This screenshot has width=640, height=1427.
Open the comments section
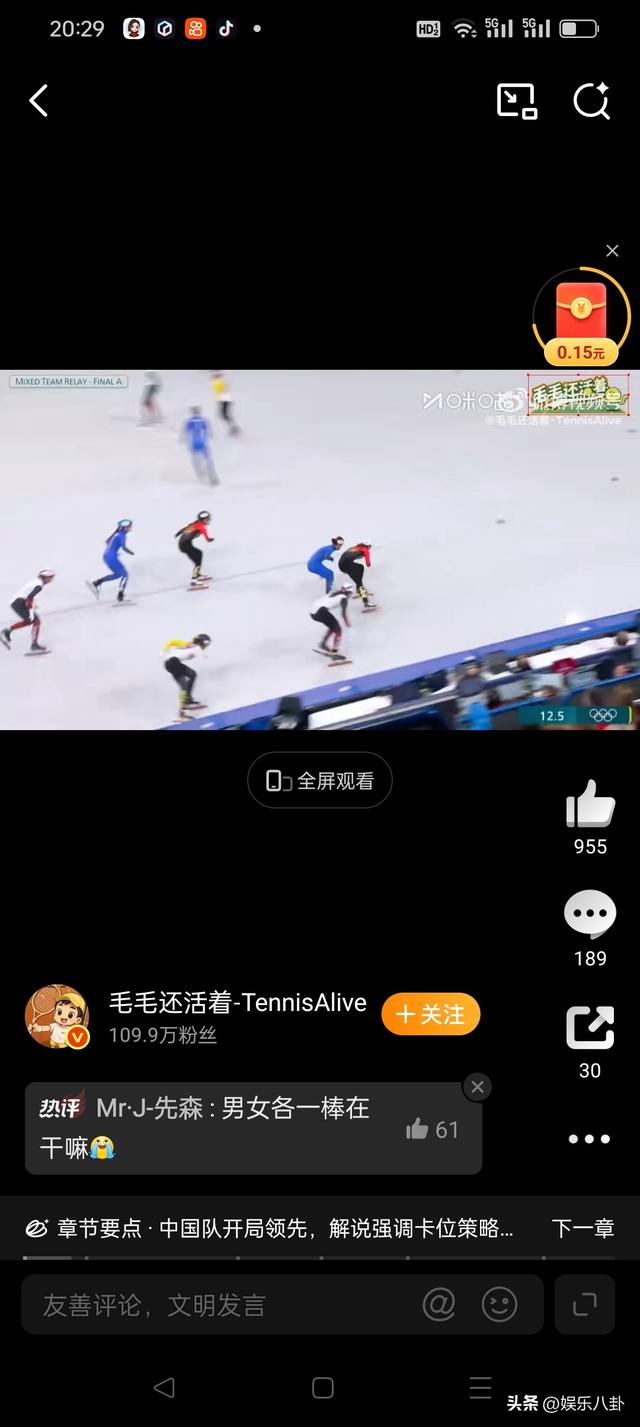click(590, 914)
